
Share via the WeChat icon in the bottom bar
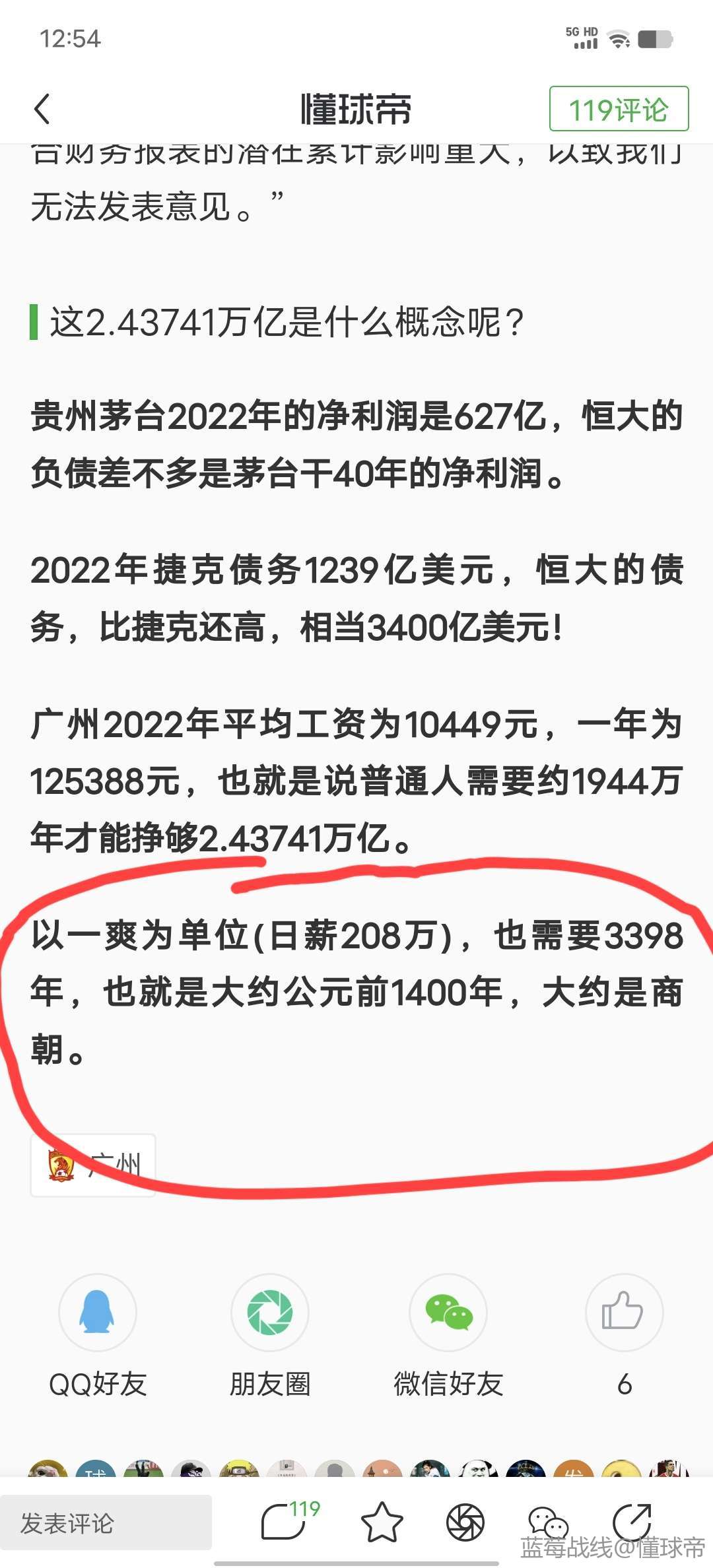coord(549,1522)
